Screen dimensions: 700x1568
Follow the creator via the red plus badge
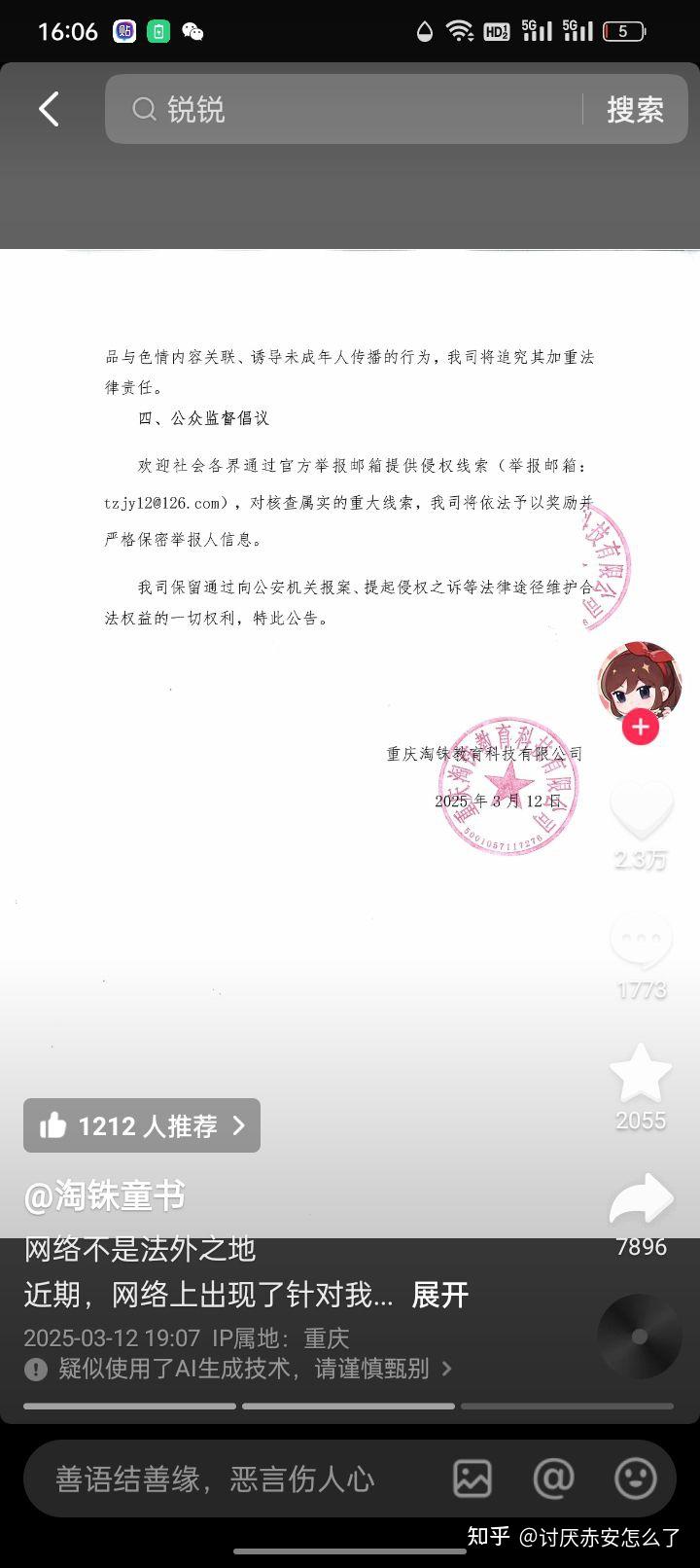pos(640,727)
